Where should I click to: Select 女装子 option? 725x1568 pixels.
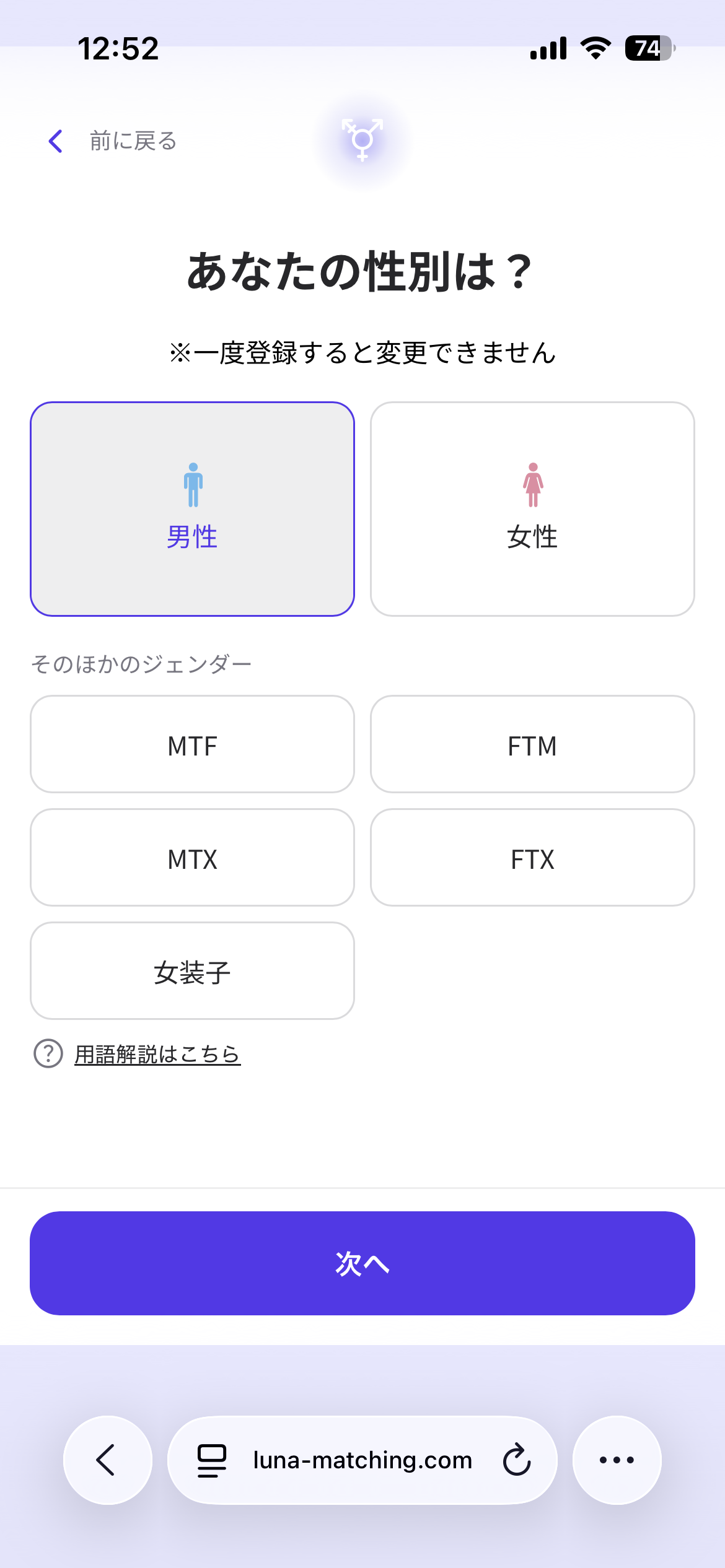[192, 971]
